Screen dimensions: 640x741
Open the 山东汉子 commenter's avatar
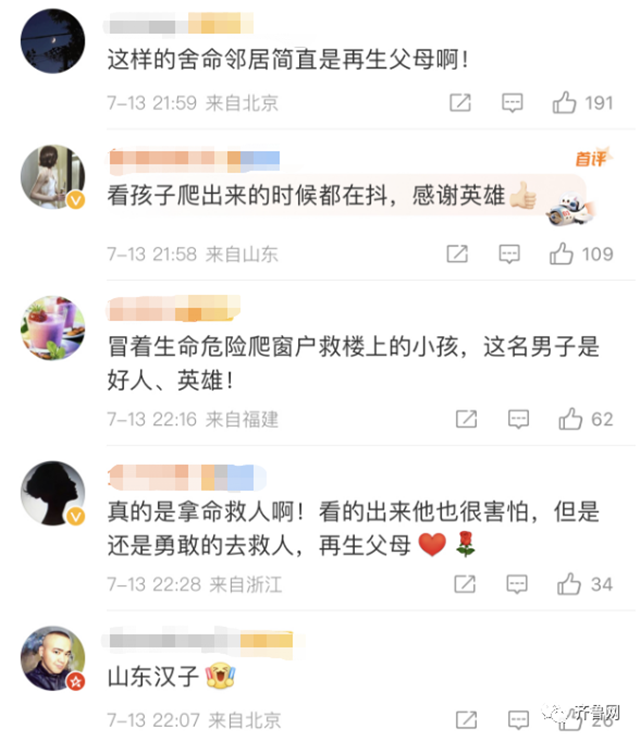click(53, 659)
